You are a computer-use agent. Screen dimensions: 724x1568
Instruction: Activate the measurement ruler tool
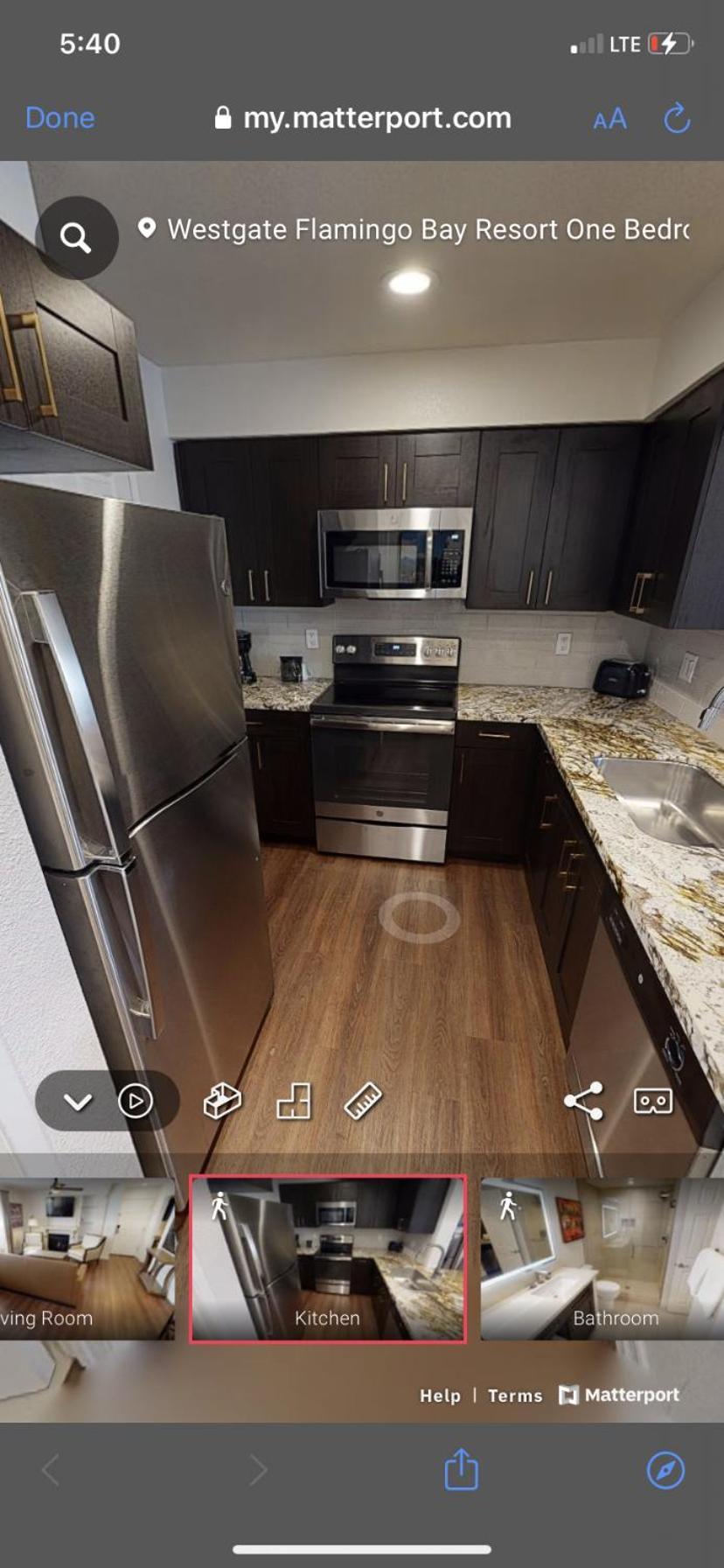point(363,1101)
